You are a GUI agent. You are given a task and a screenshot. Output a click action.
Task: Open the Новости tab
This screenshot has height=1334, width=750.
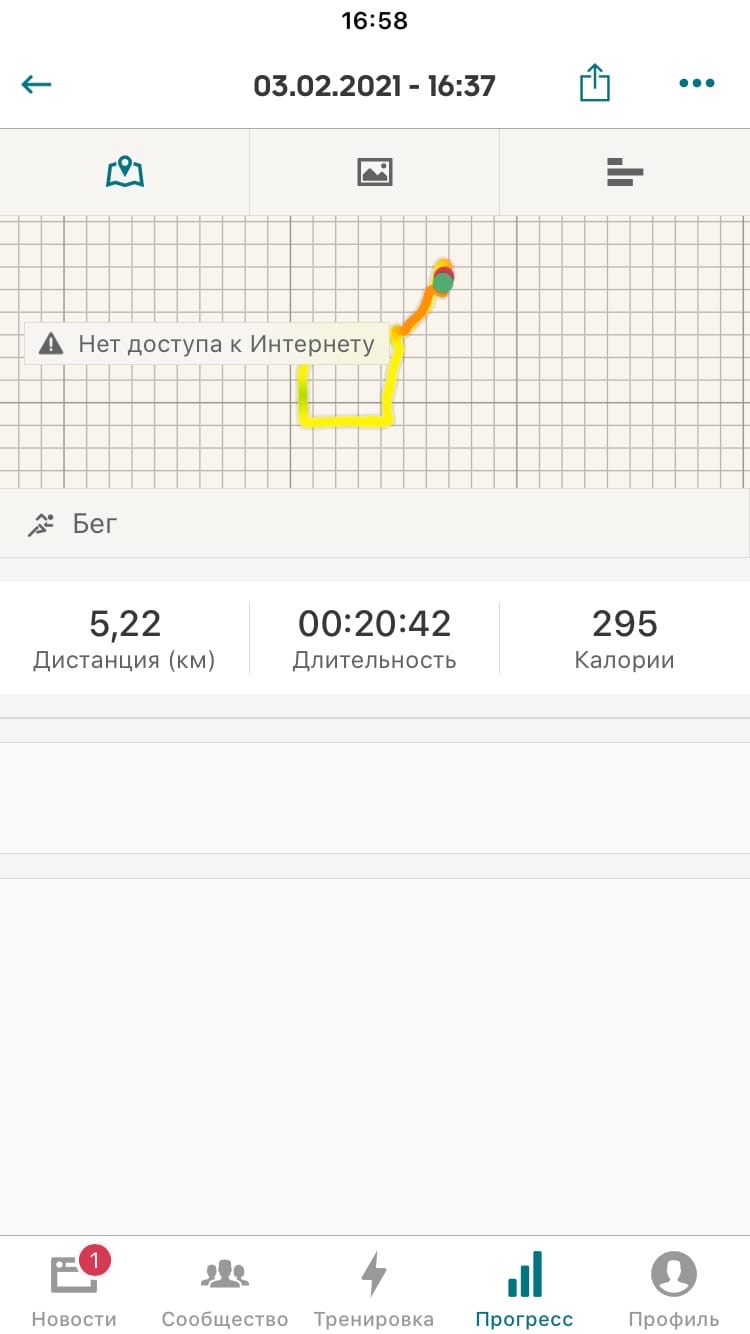pos(74,1286)
